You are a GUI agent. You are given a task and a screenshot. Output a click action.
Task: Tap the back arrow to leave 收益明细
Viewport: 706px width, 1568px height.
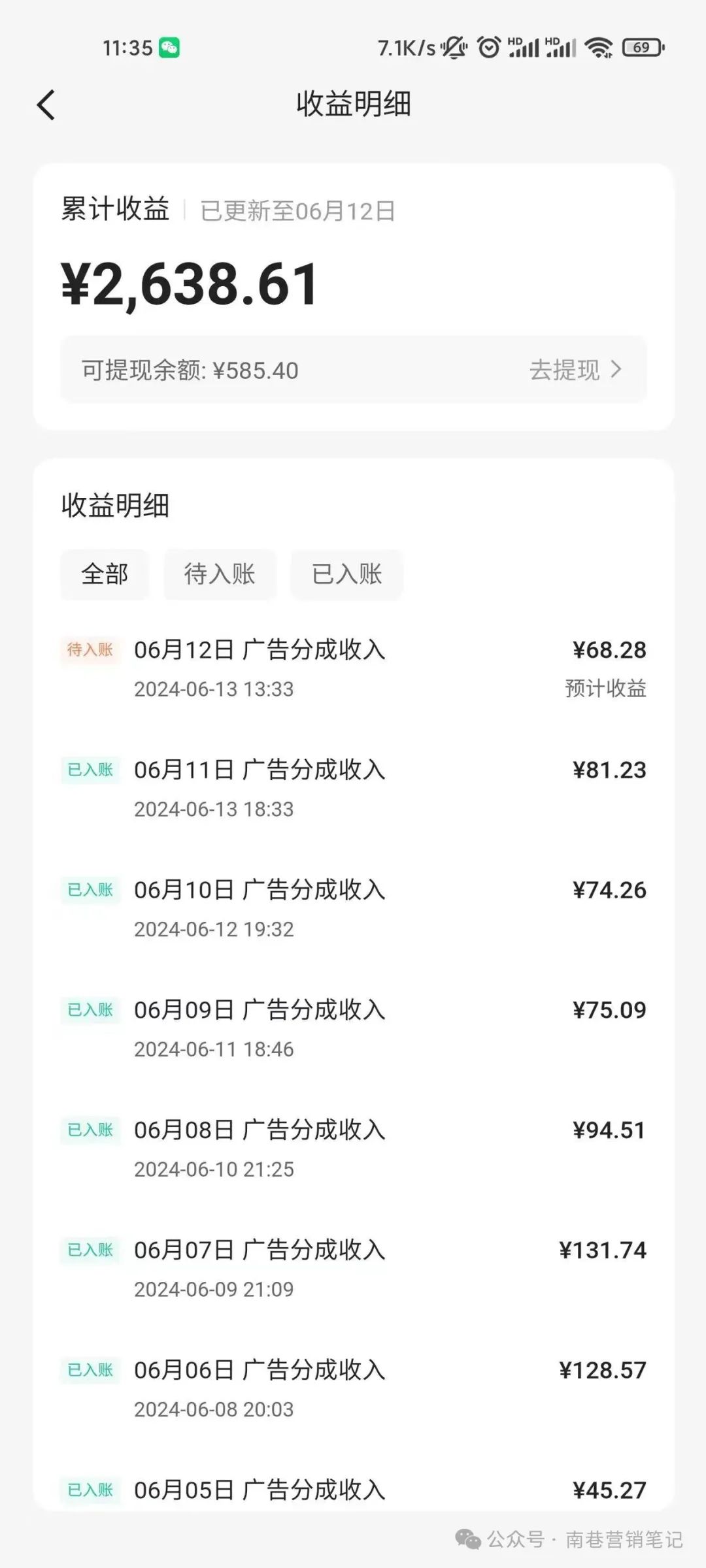pos(46,105)
